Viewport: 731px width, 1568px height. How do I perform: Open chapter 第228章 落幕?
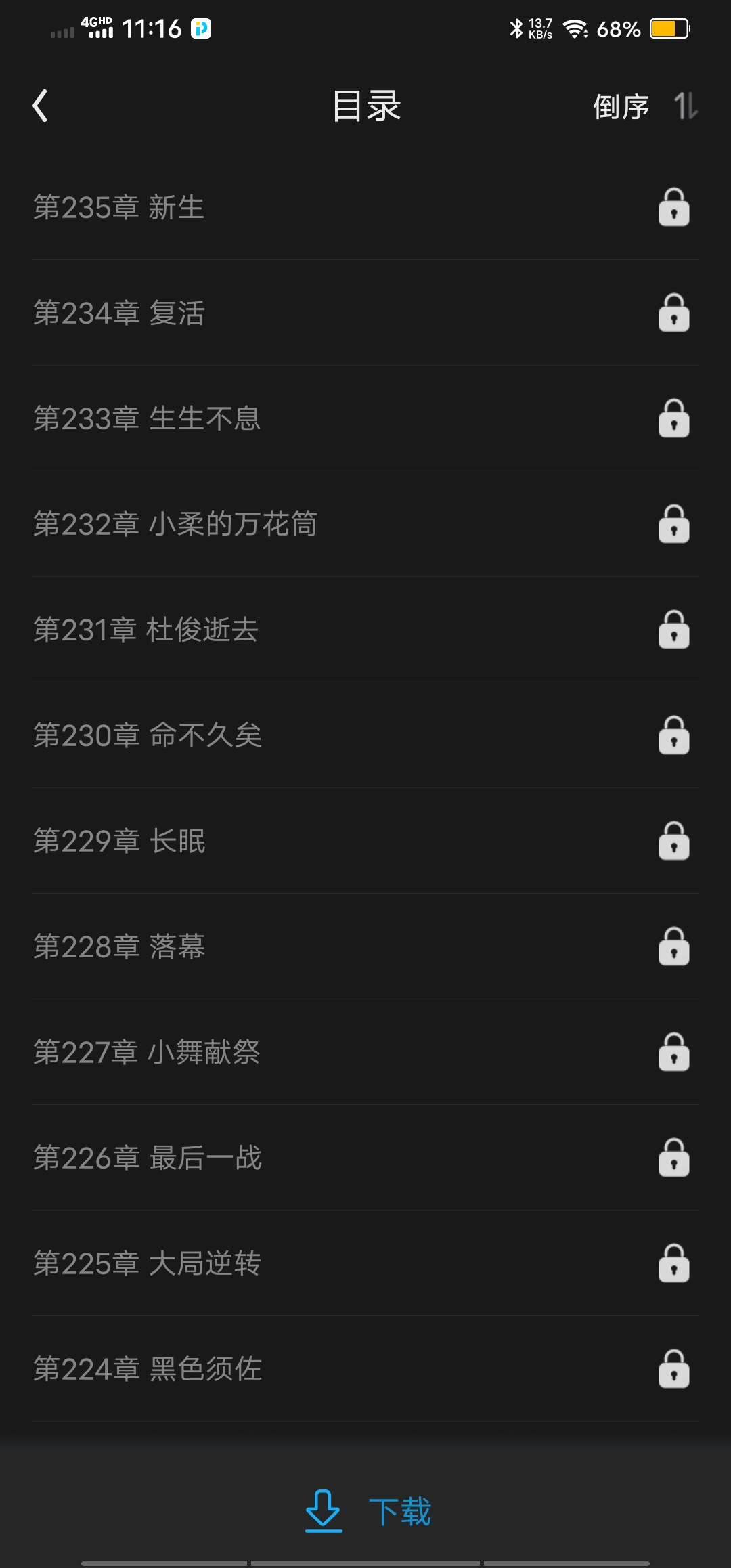[119, 946]
